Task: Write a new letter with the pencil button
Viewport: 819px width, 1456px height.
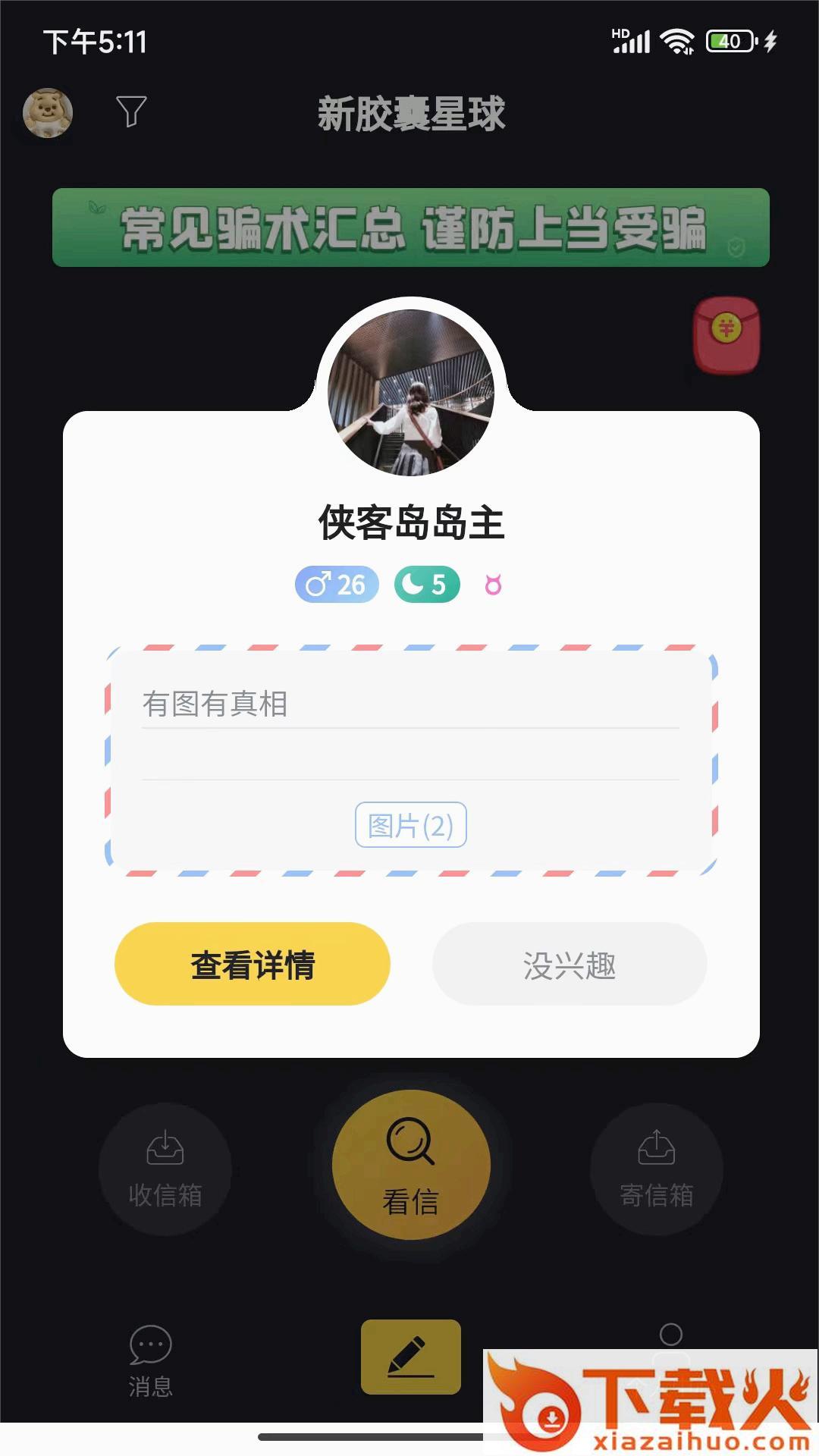Action: point(410,1357)
